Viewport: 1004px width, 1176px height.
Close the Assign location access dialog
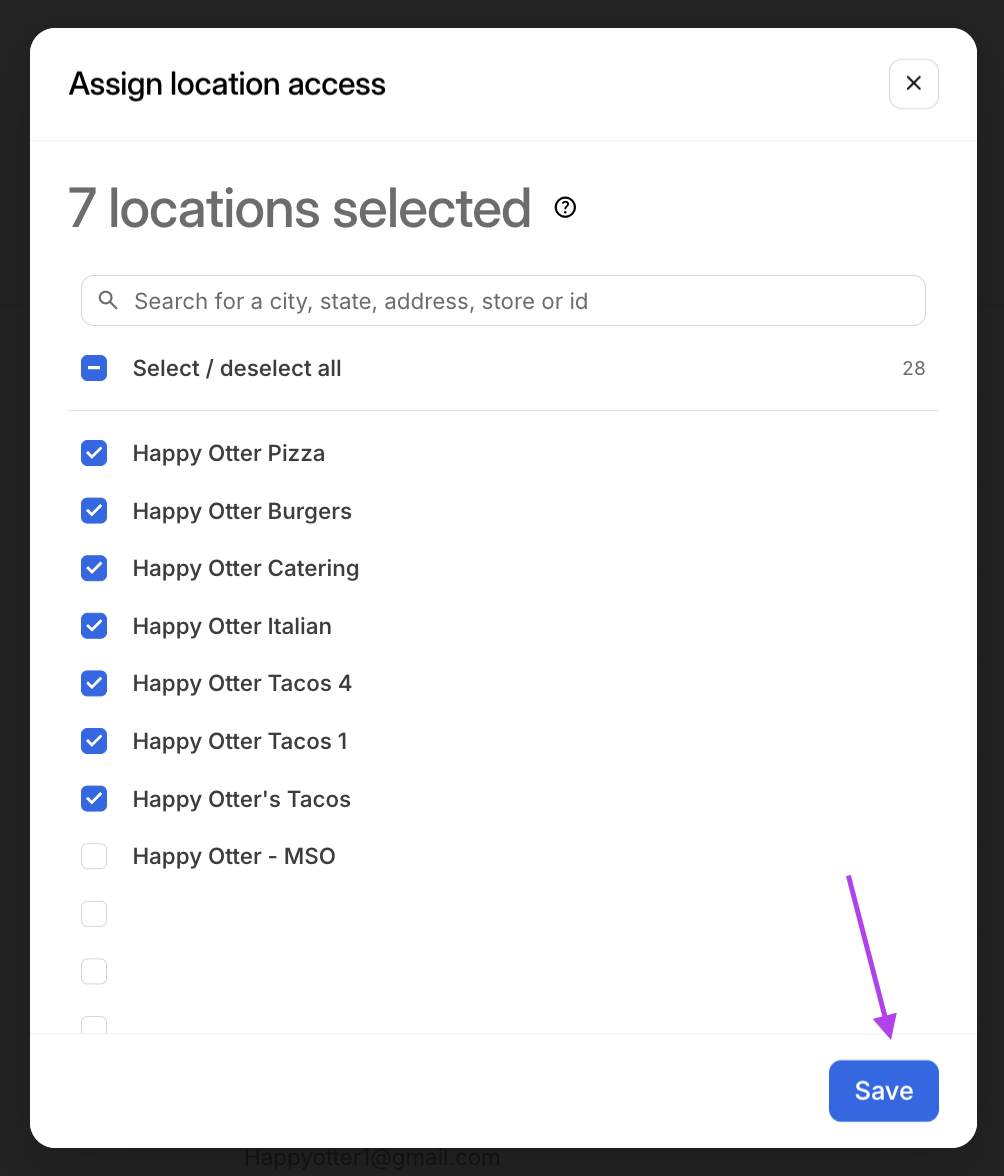coord(913,84)
